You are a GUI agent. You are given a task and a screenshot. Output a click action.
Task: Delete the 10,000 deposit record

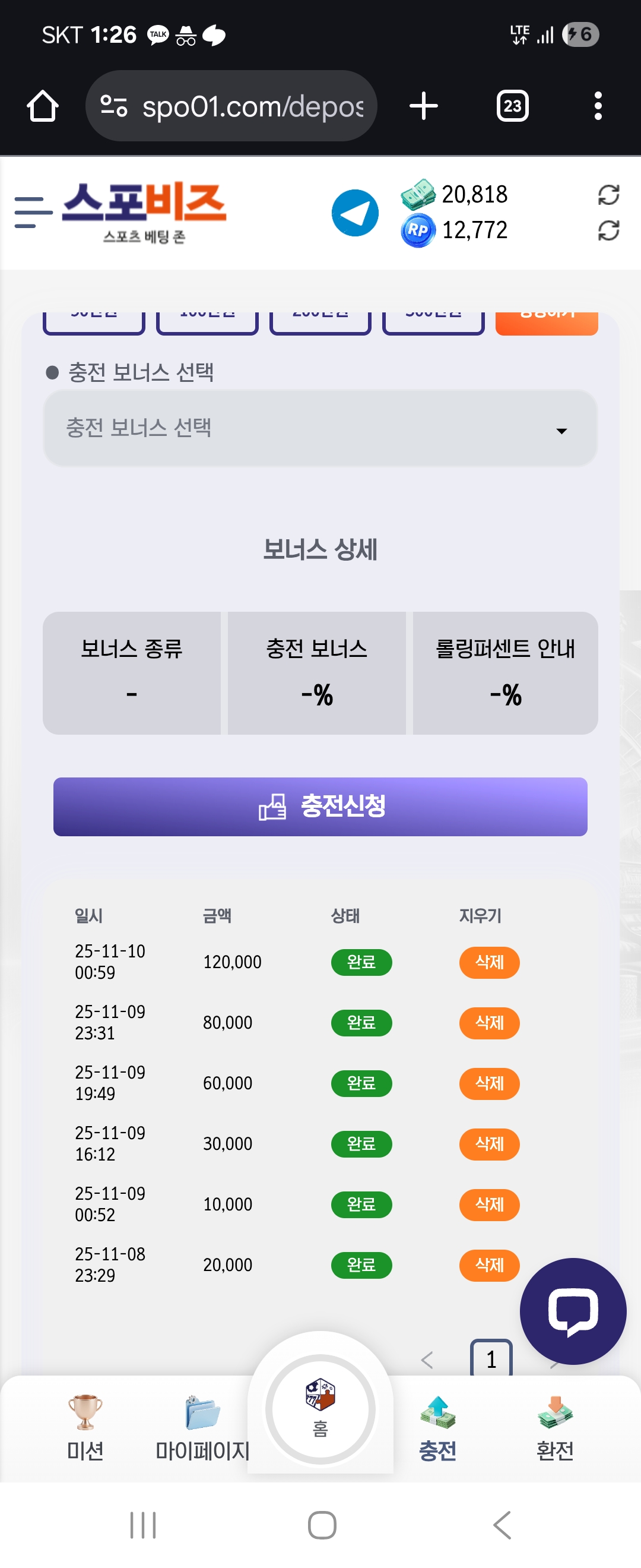[489, 1204]
